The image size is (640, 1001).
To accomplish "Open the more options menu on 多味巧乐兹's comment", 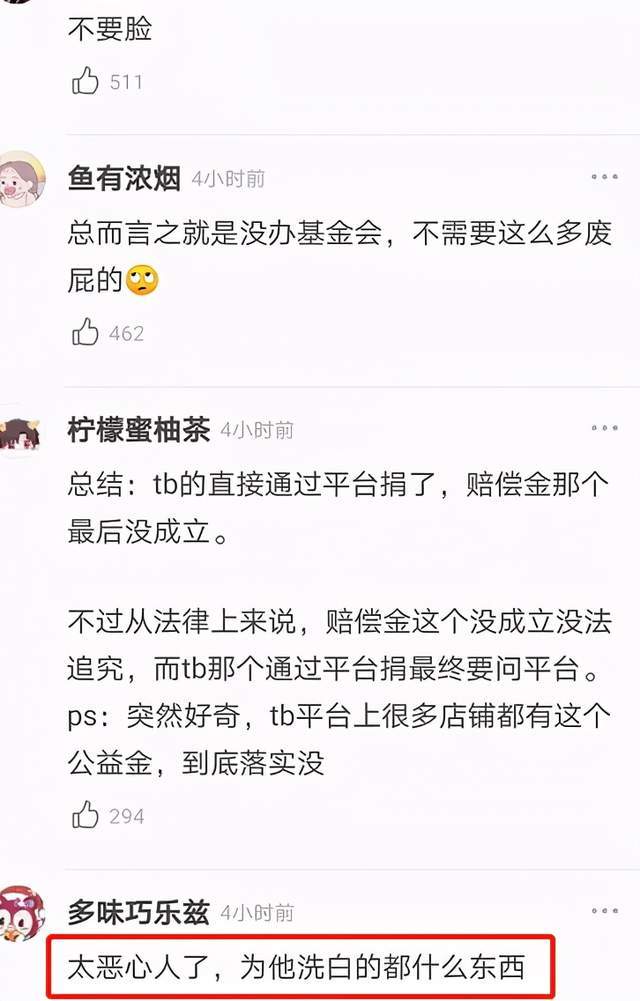I will (604, 911).
